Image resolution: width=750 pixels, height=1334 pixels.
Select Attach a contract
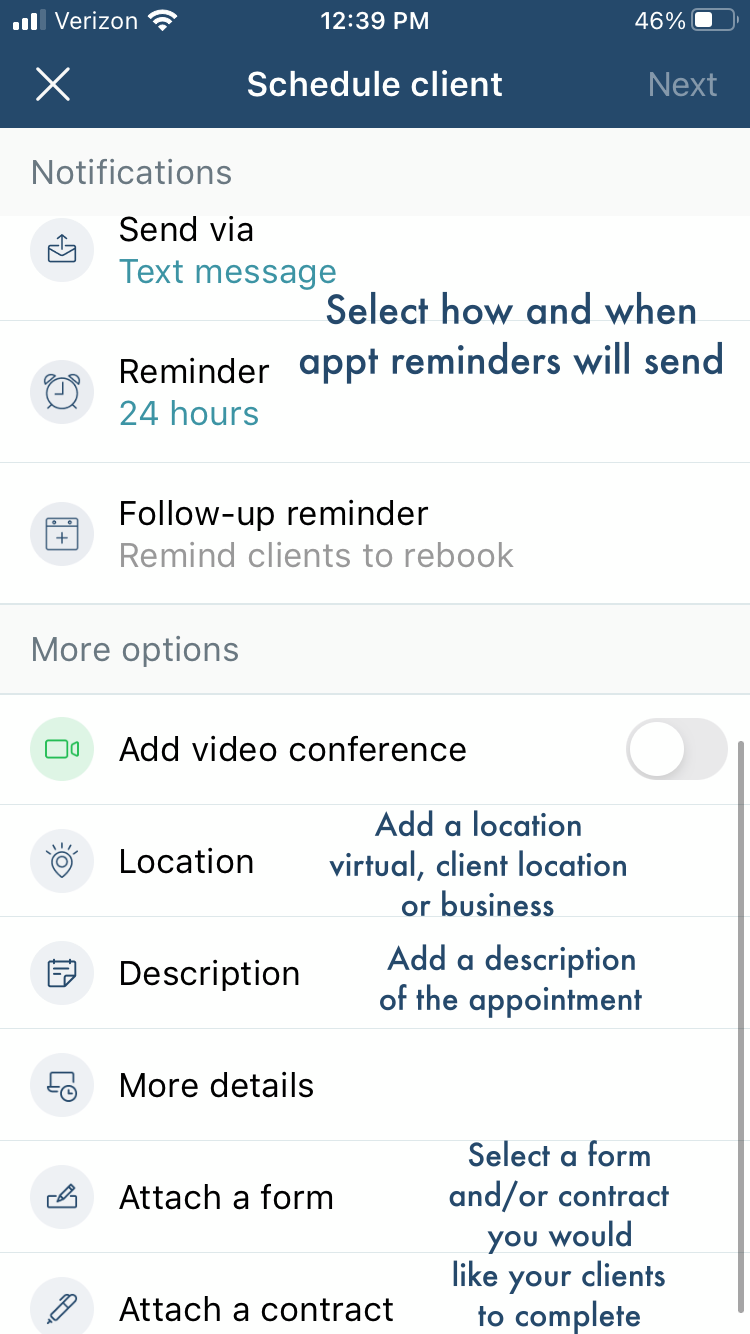coord(375,1294)
